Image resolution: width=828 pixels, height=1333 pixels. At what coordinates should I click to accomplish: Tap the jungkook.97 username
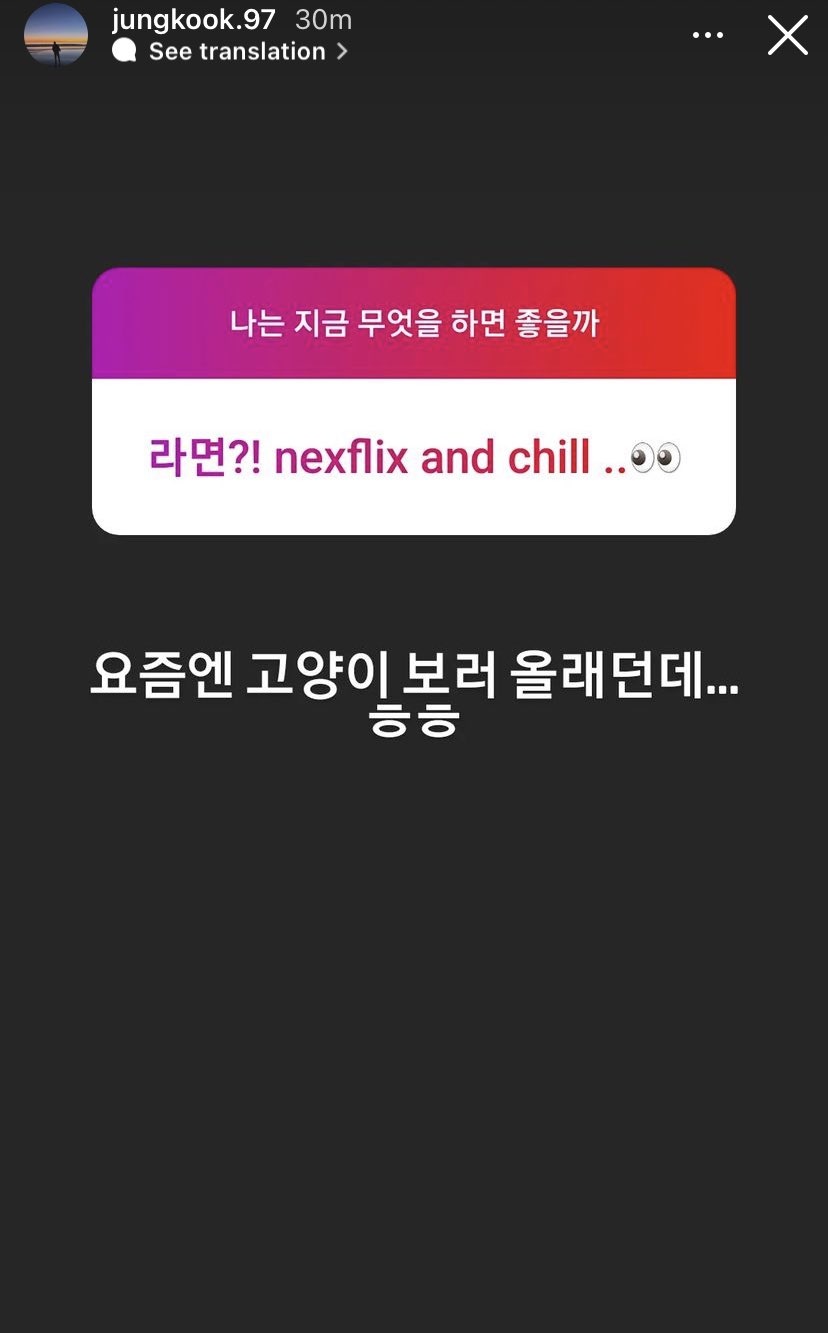point(193,20)
